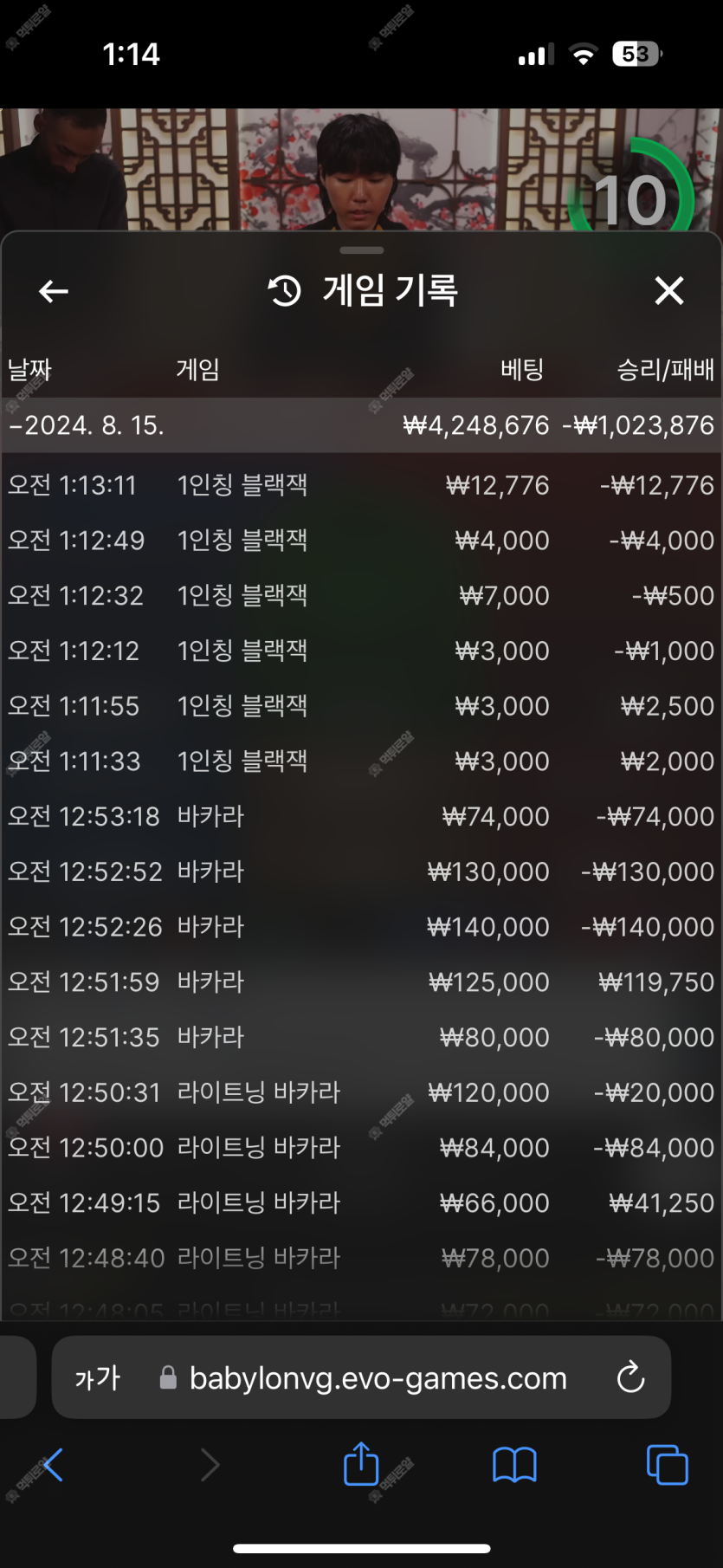Go back in Safari
This screenshot has width=723, height=1568.
pos(53,1465)
